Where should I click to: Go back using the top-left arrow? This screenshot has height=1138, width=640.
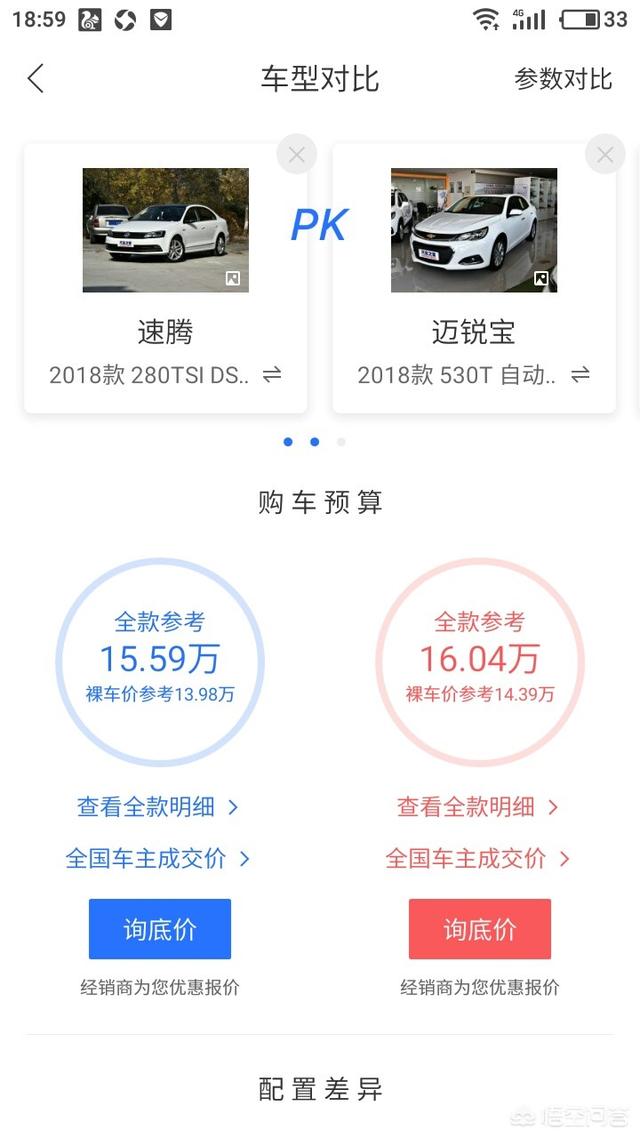(36, 78)
